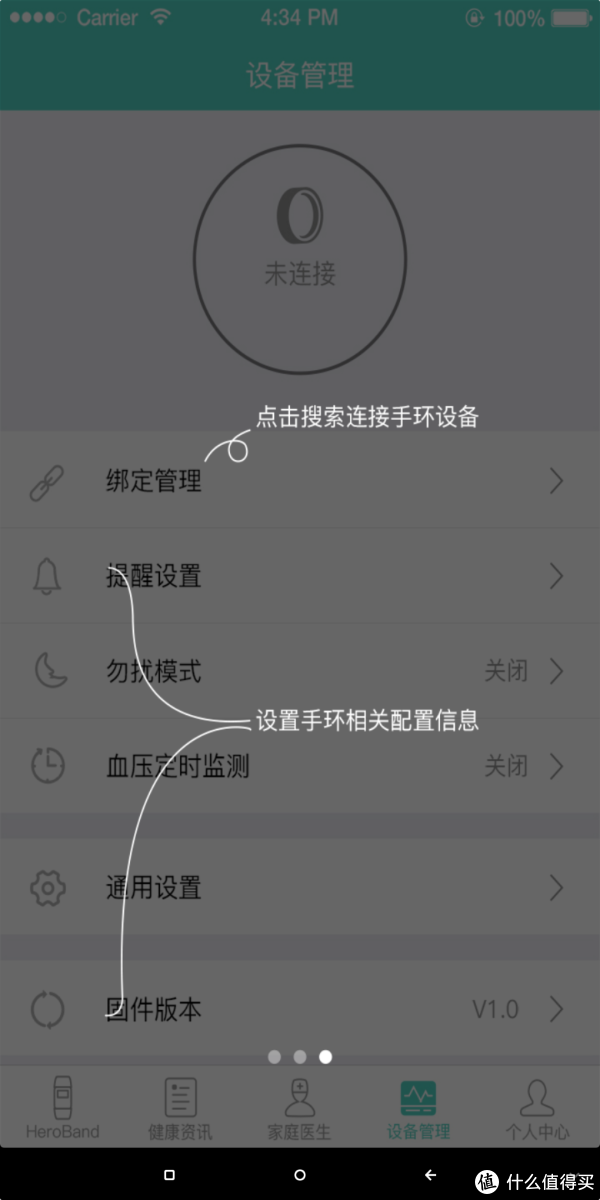Image resolution: width=600 pixels, height=1200 pixels.
Task: Select the second page indicator dot
Action: (299, 1056)
